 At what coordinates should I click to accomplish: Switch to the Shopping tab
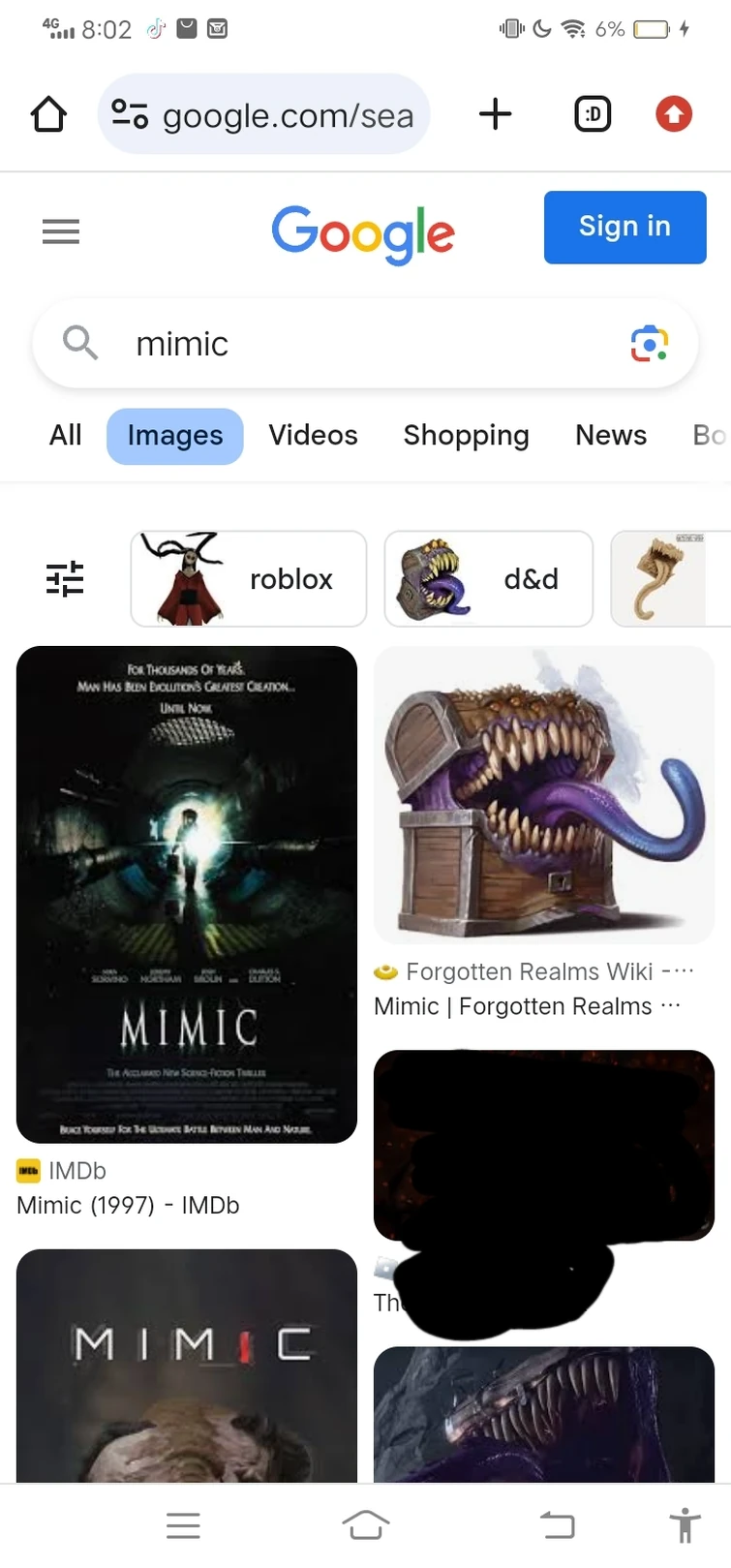pyautogui.click(x=466, y=436)
